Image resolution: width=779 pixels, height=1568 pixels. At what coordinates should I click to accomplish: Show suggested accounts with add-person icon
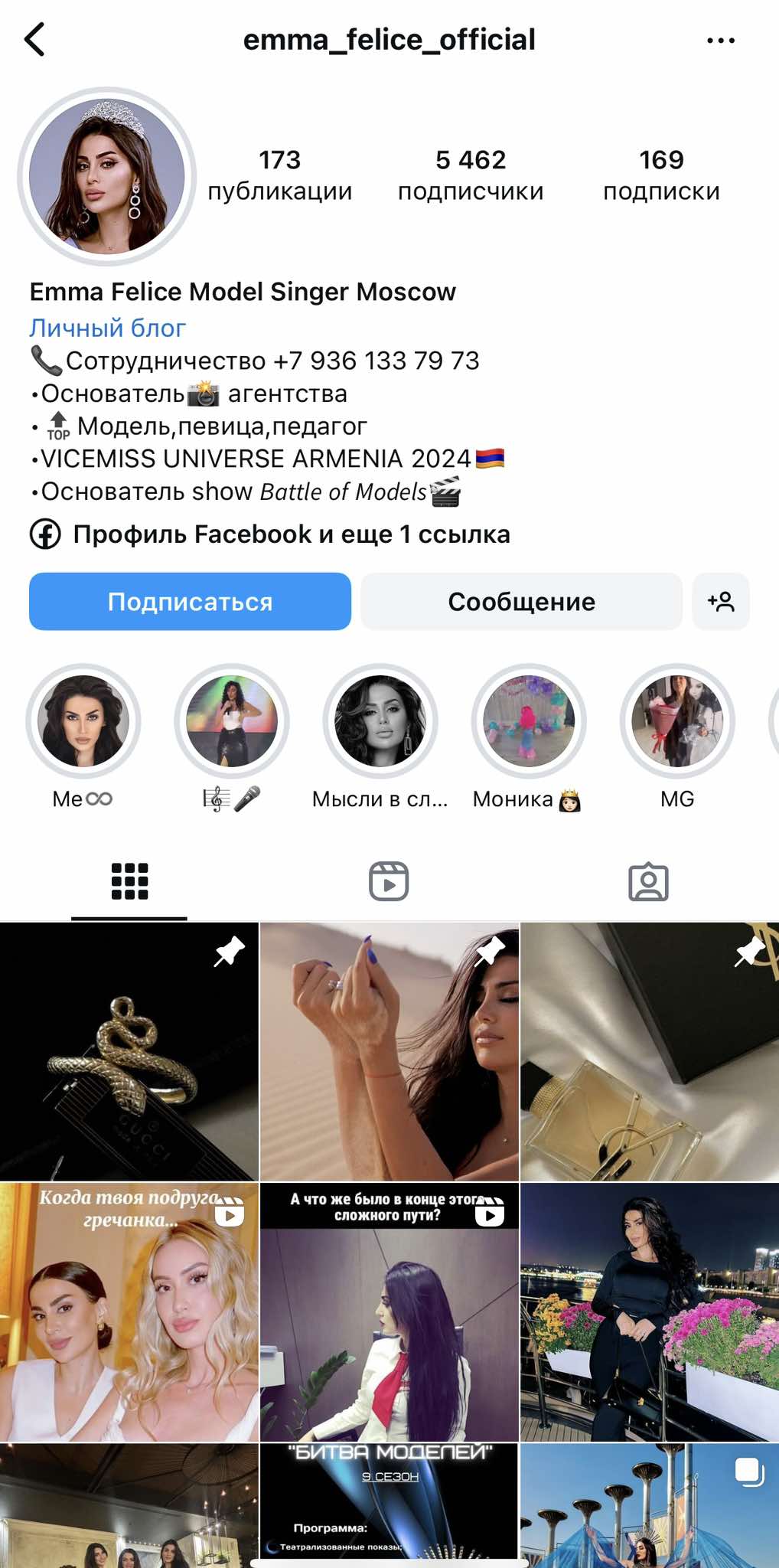[x=720, y=602]
